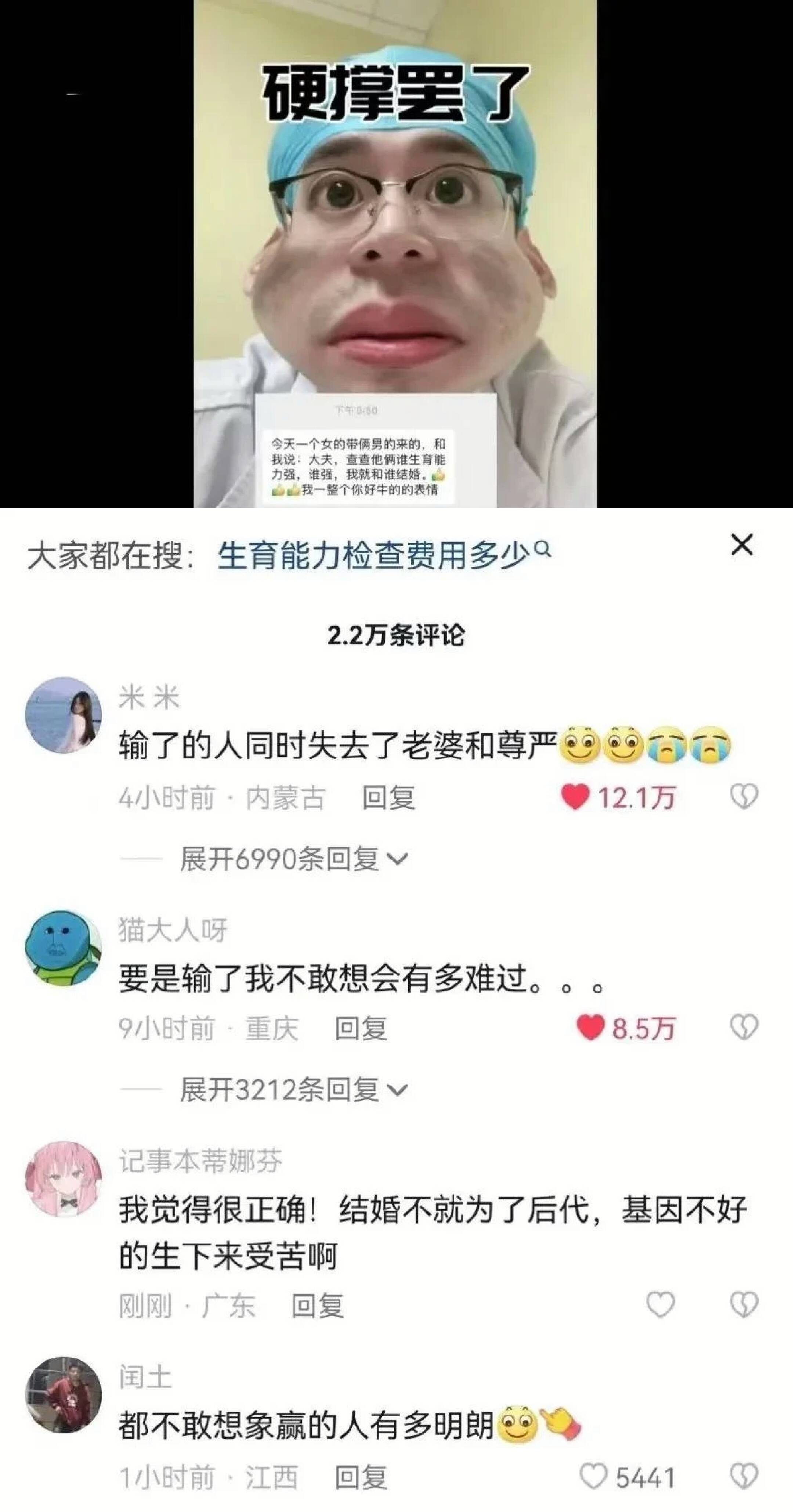This screenshot has height=1512, width=793.
Task: Reply to 闰土's comment
Action: click(361, 1477)
